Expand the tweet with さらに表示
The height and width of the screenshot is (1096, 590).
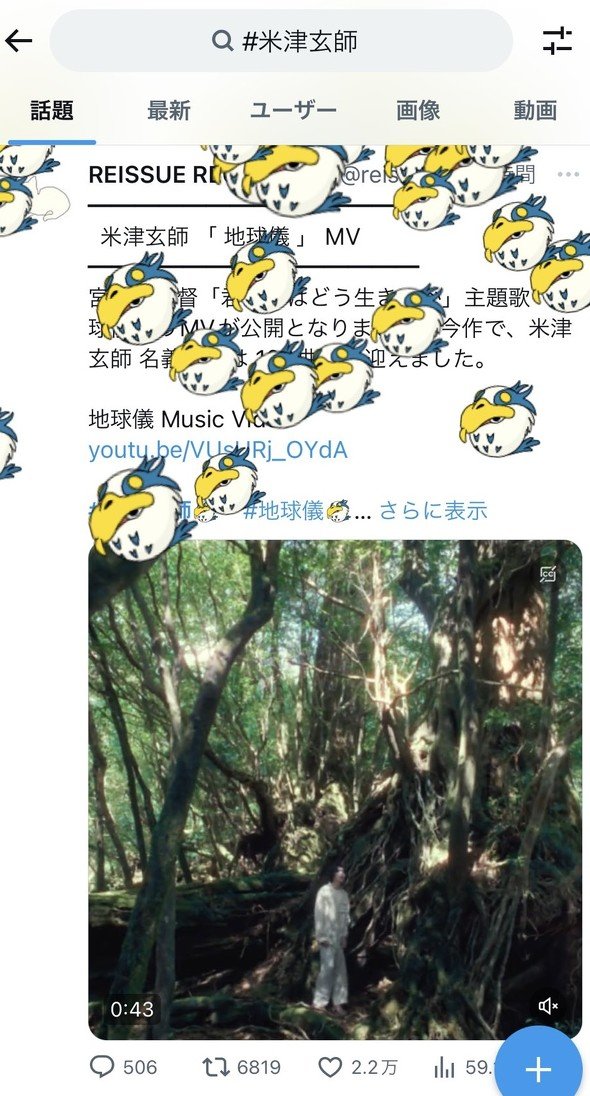(x=433, y=511)
